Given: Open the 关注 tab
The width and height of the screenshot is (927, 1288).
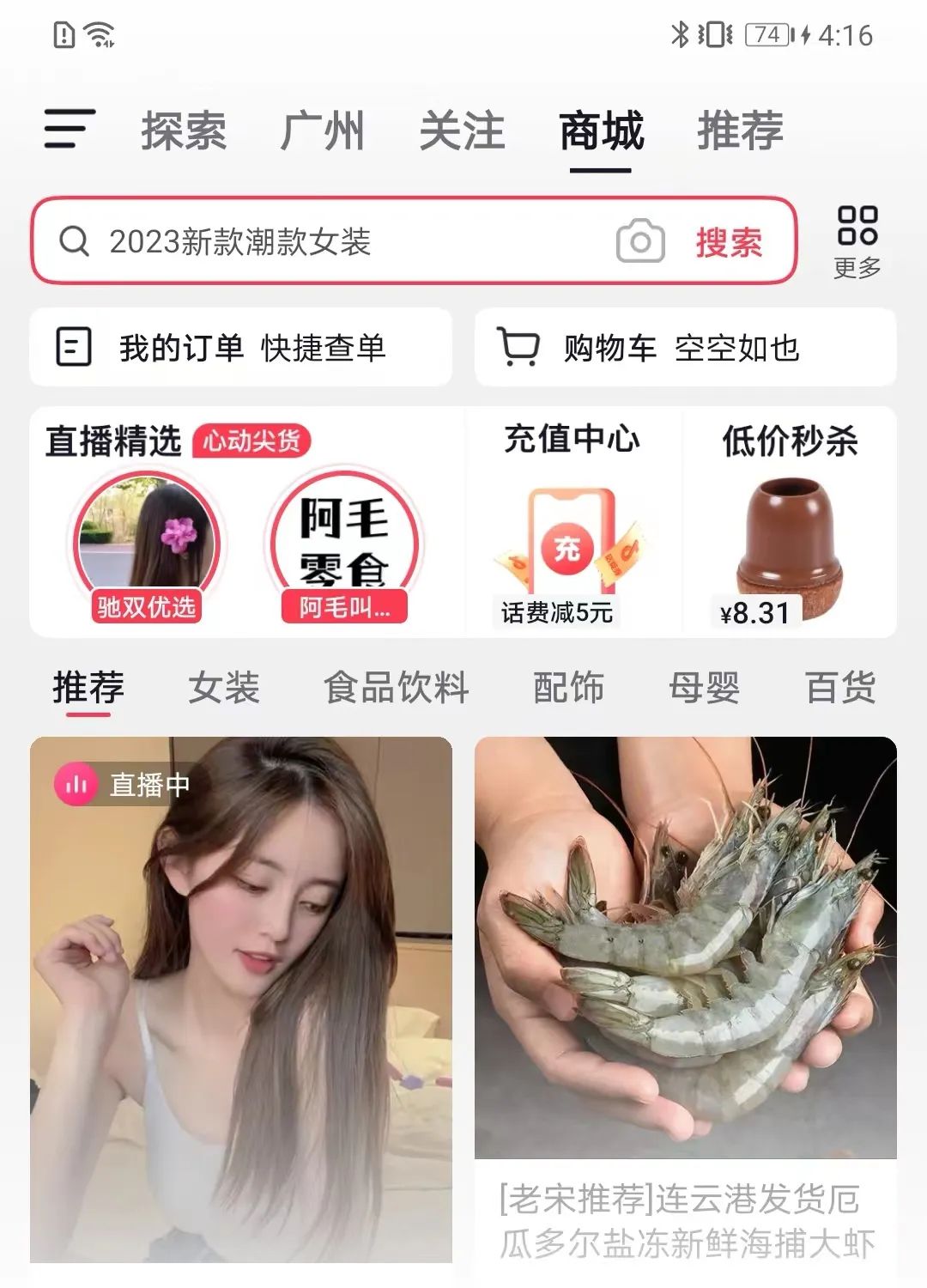Looking at the screenshot, I should point(462,131).
